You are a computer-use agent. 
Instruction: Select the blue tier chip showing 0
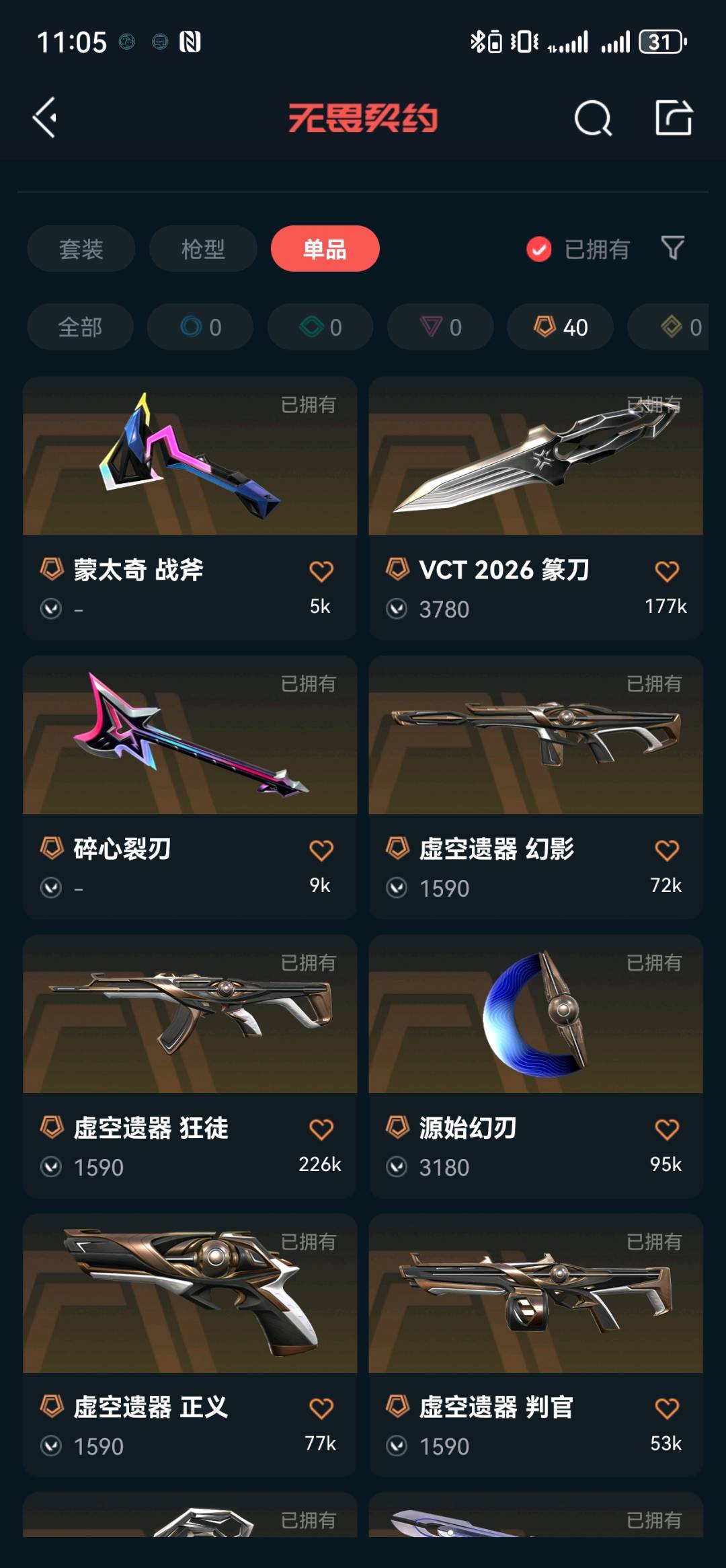[x=200, y=327]
